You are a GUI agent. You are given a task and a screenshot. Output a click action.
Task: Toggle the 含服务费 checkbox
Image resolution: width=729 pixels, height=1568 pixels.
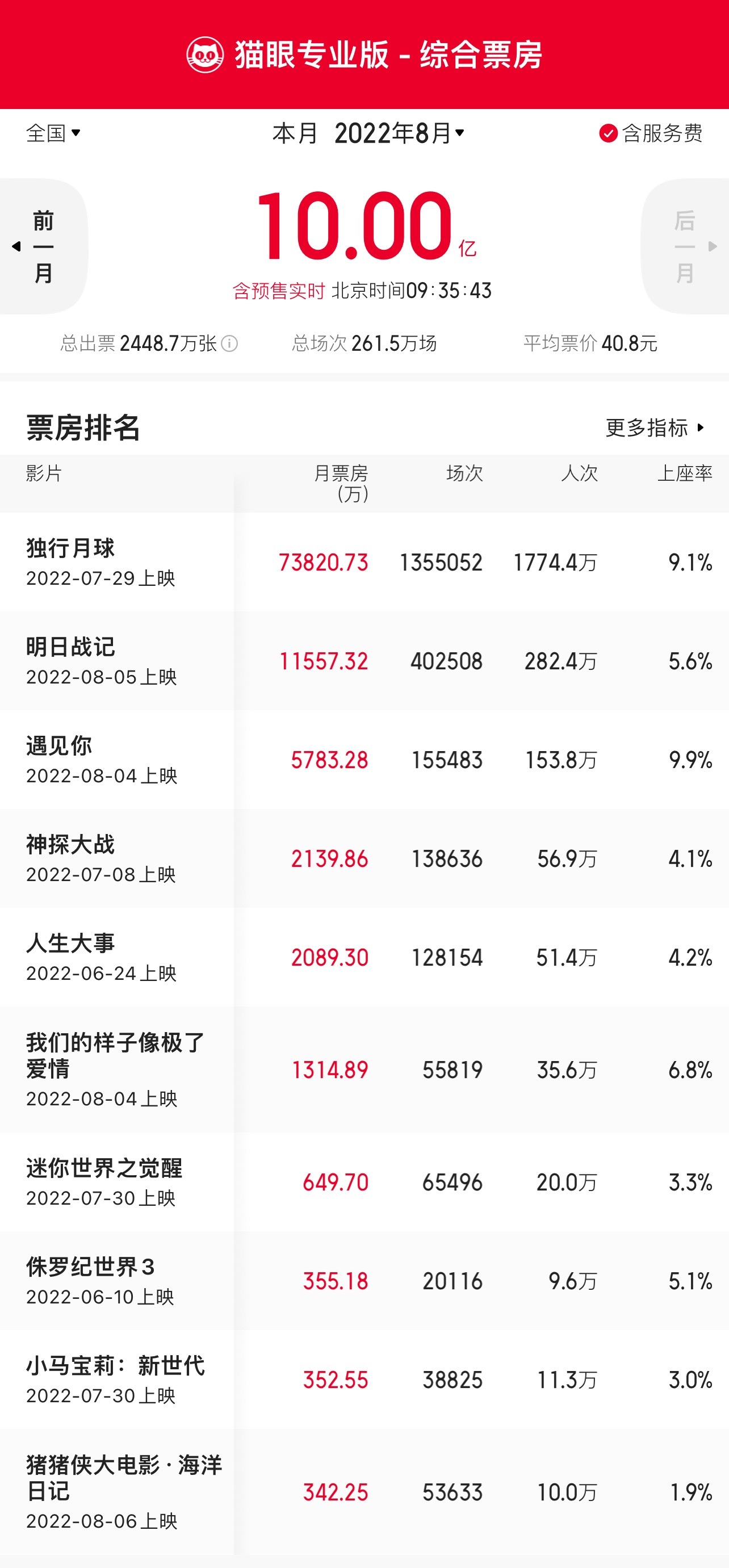point(651,133)
